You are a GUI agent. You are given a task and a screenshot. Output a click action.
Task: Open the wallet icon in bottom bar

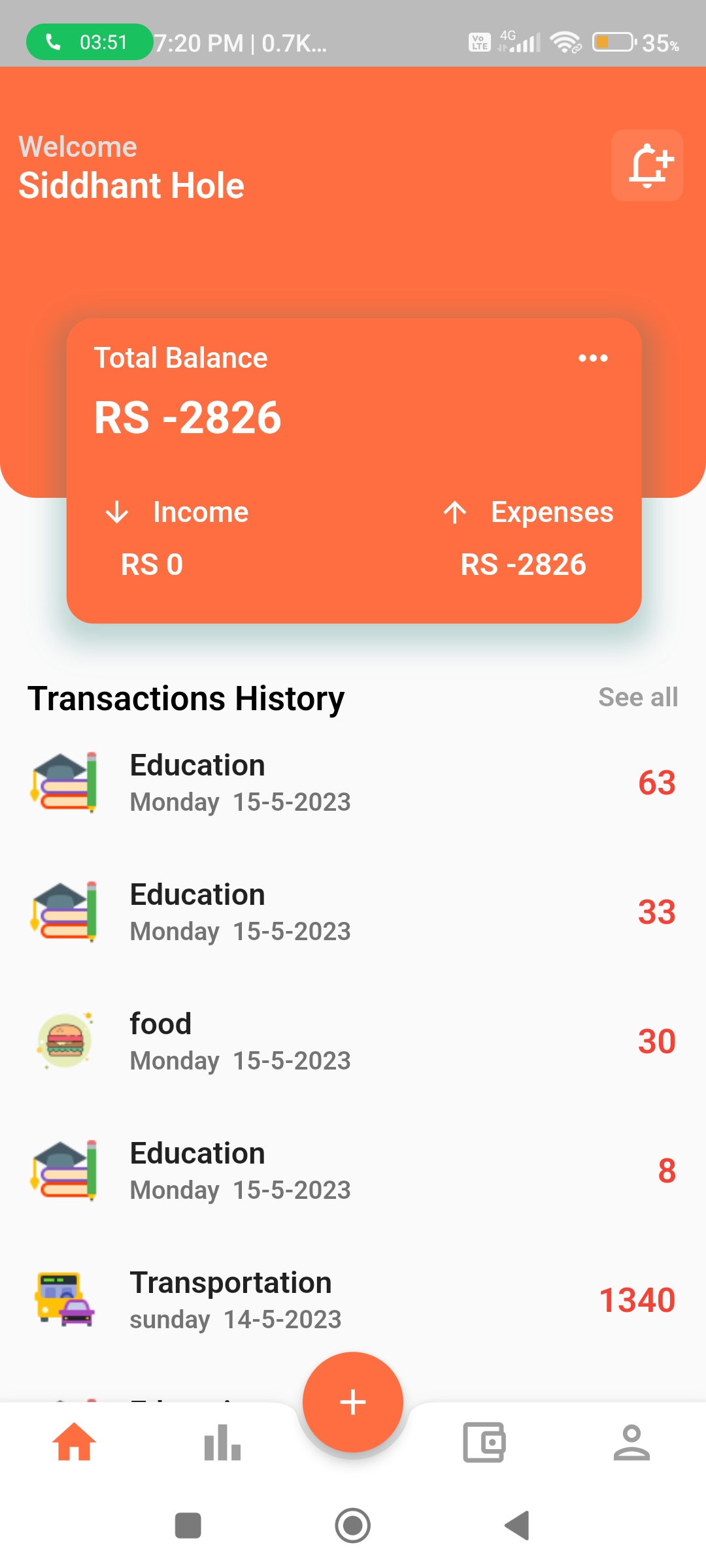pyautogui.click(x=484, y=1442)
